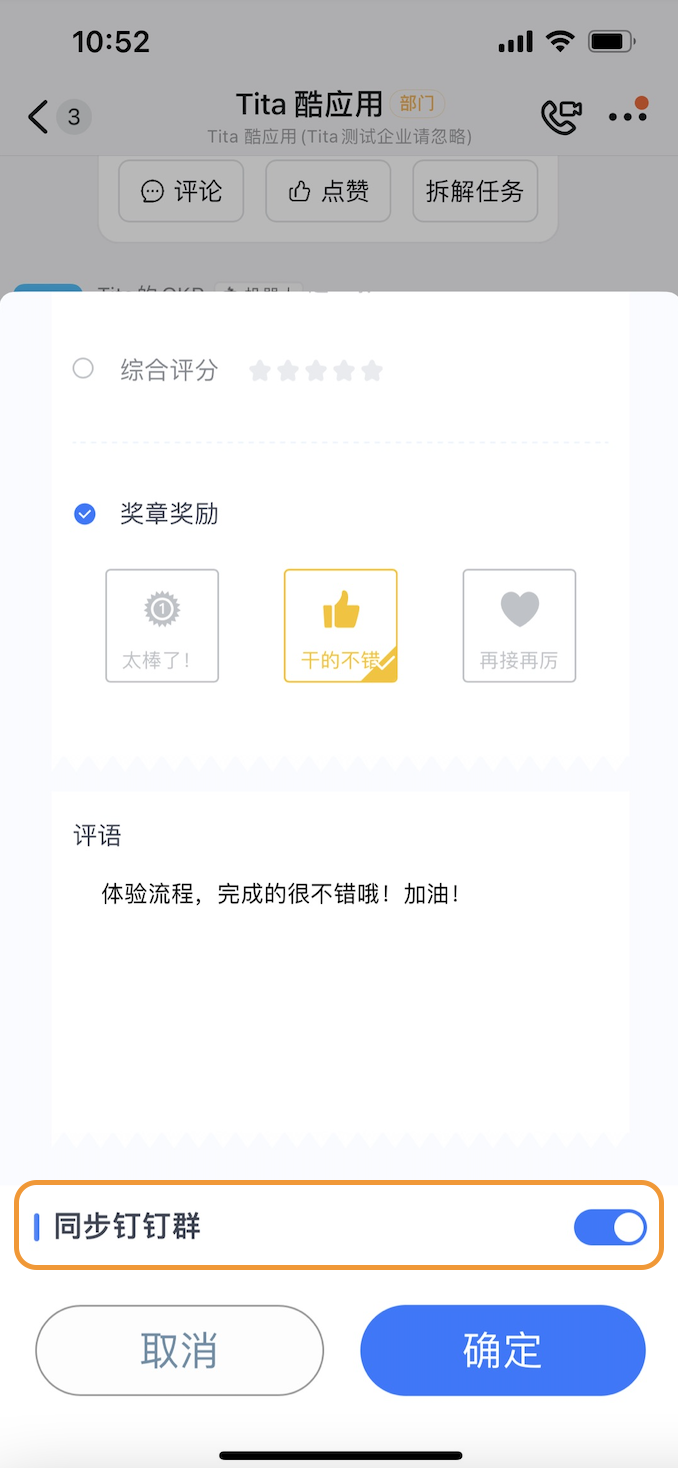The image size is (678, 1468).
Task: Select the 综合评分 radio option
Action: pyautogui.click(x=83, y=369)
